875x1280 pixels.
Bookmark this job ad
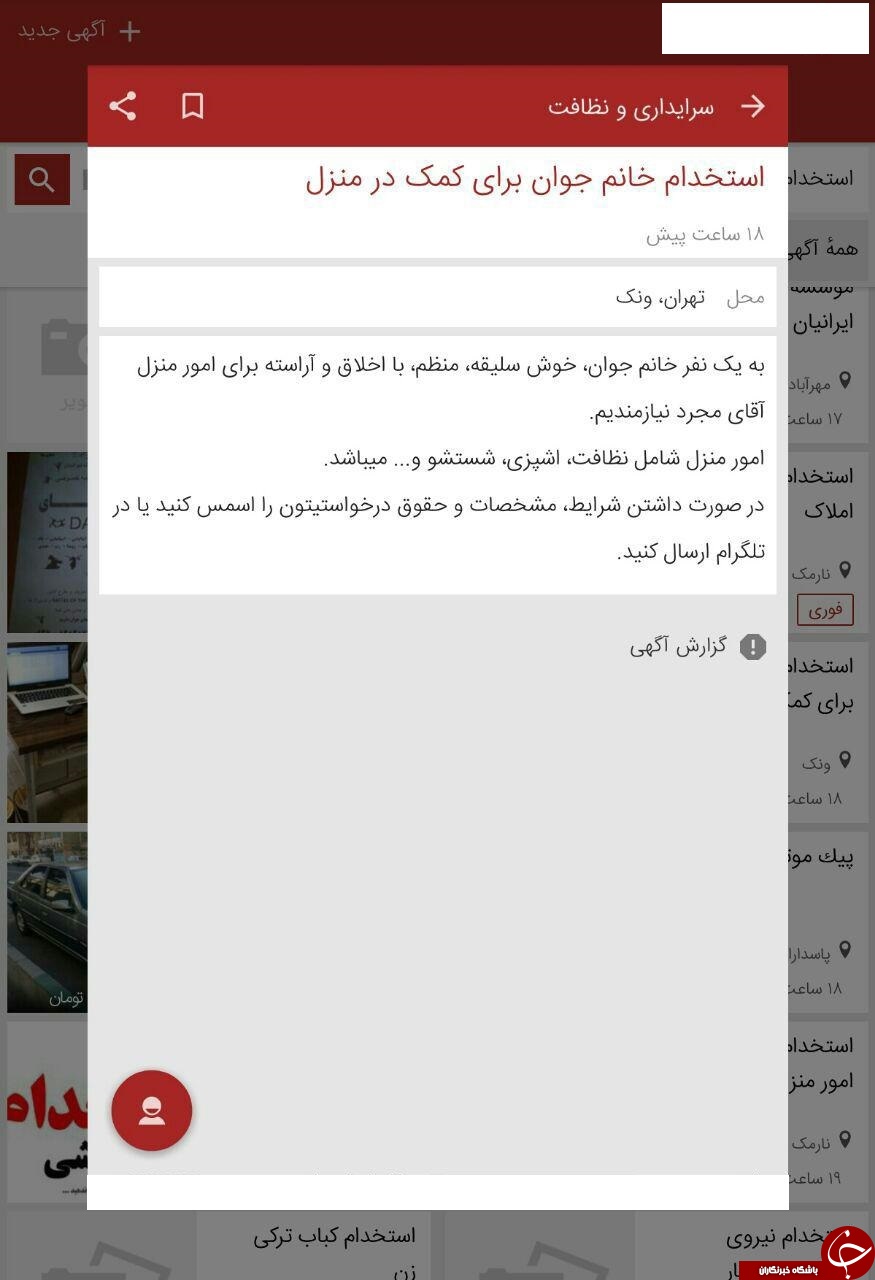pos(192,106)
